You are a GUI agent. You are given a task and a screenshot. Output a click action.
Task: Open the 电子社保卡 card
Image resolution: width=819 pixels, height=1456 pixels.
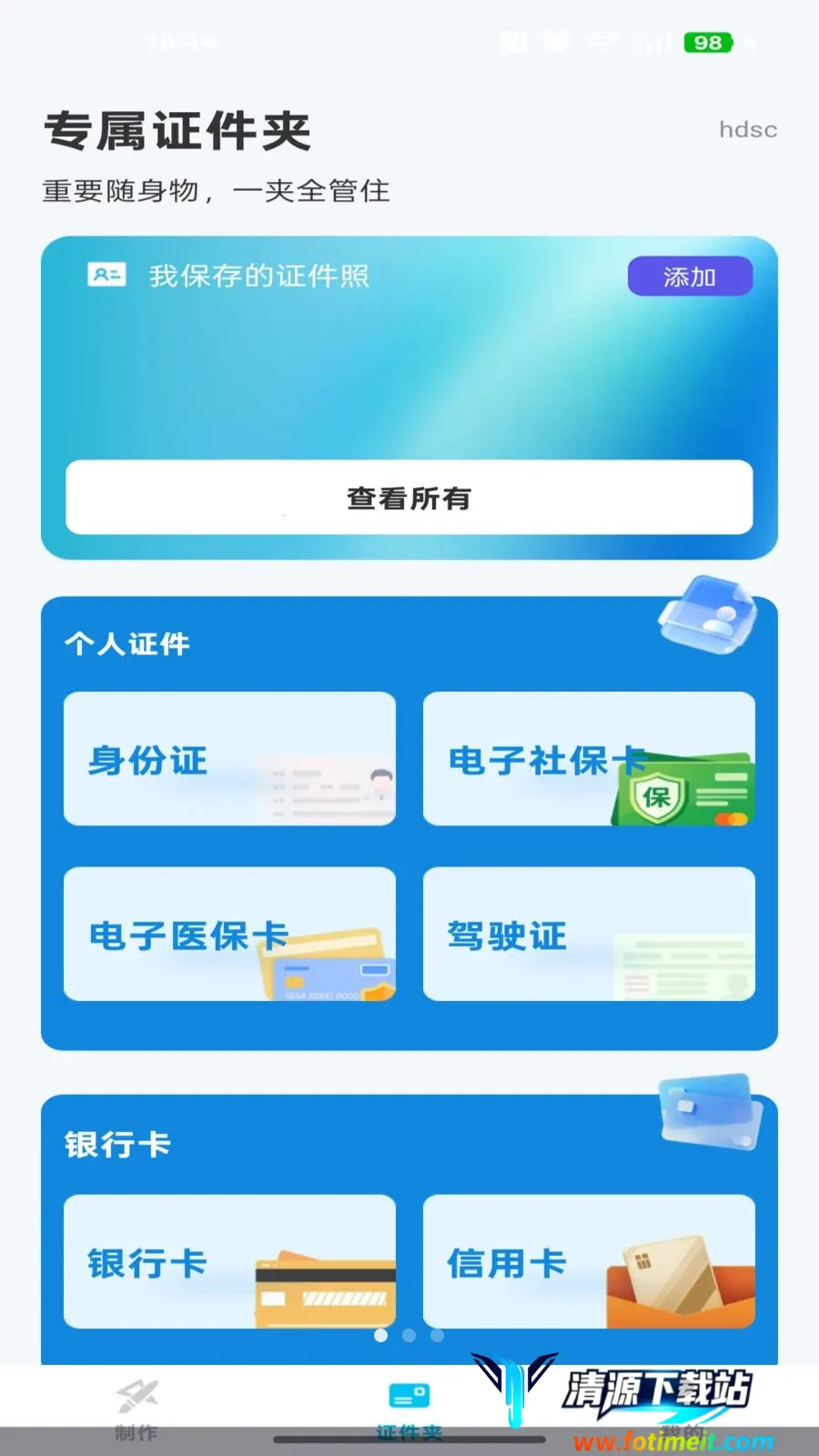coord(589,759)
